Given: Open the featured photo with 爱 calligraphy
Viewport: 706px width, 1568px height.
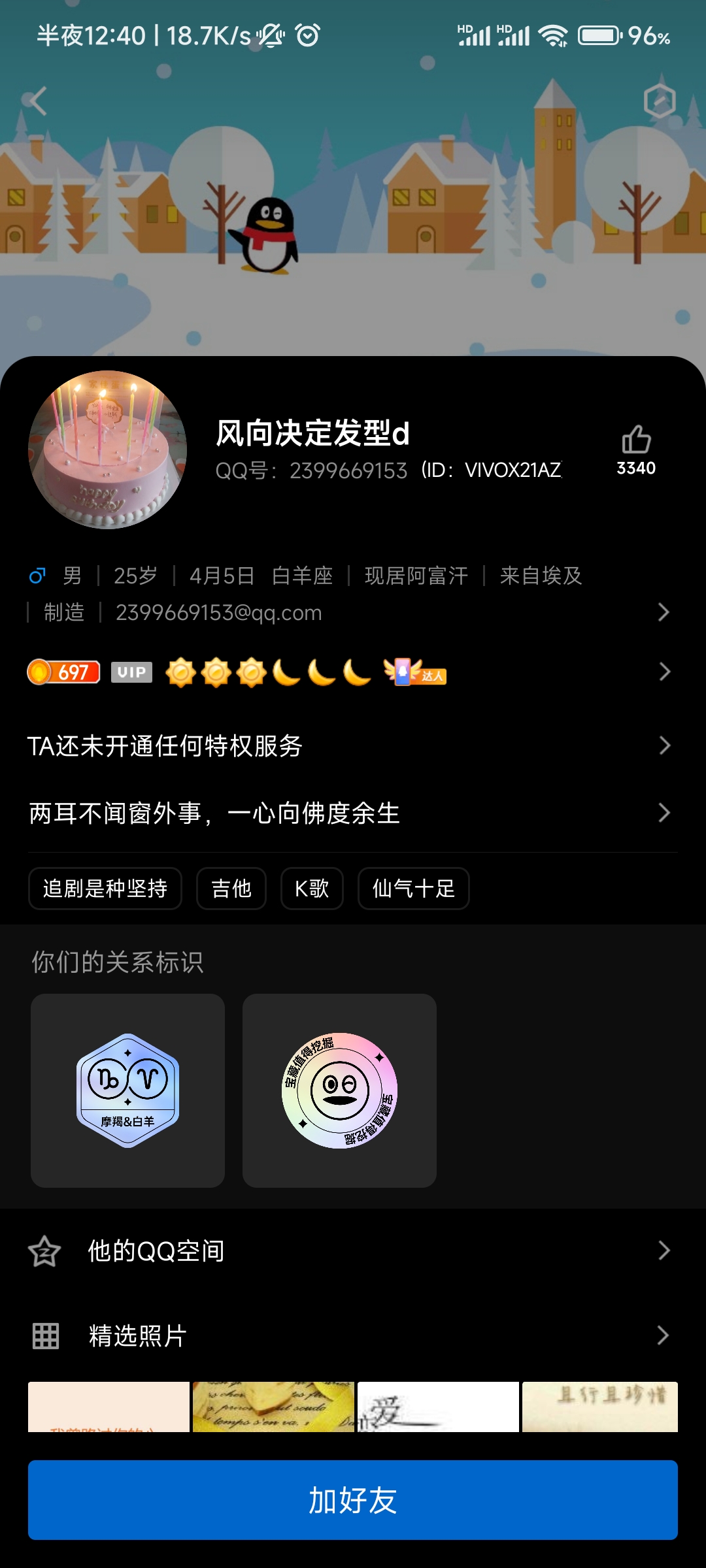Looking at the screenshot, I should click(x=438, y=1407).
